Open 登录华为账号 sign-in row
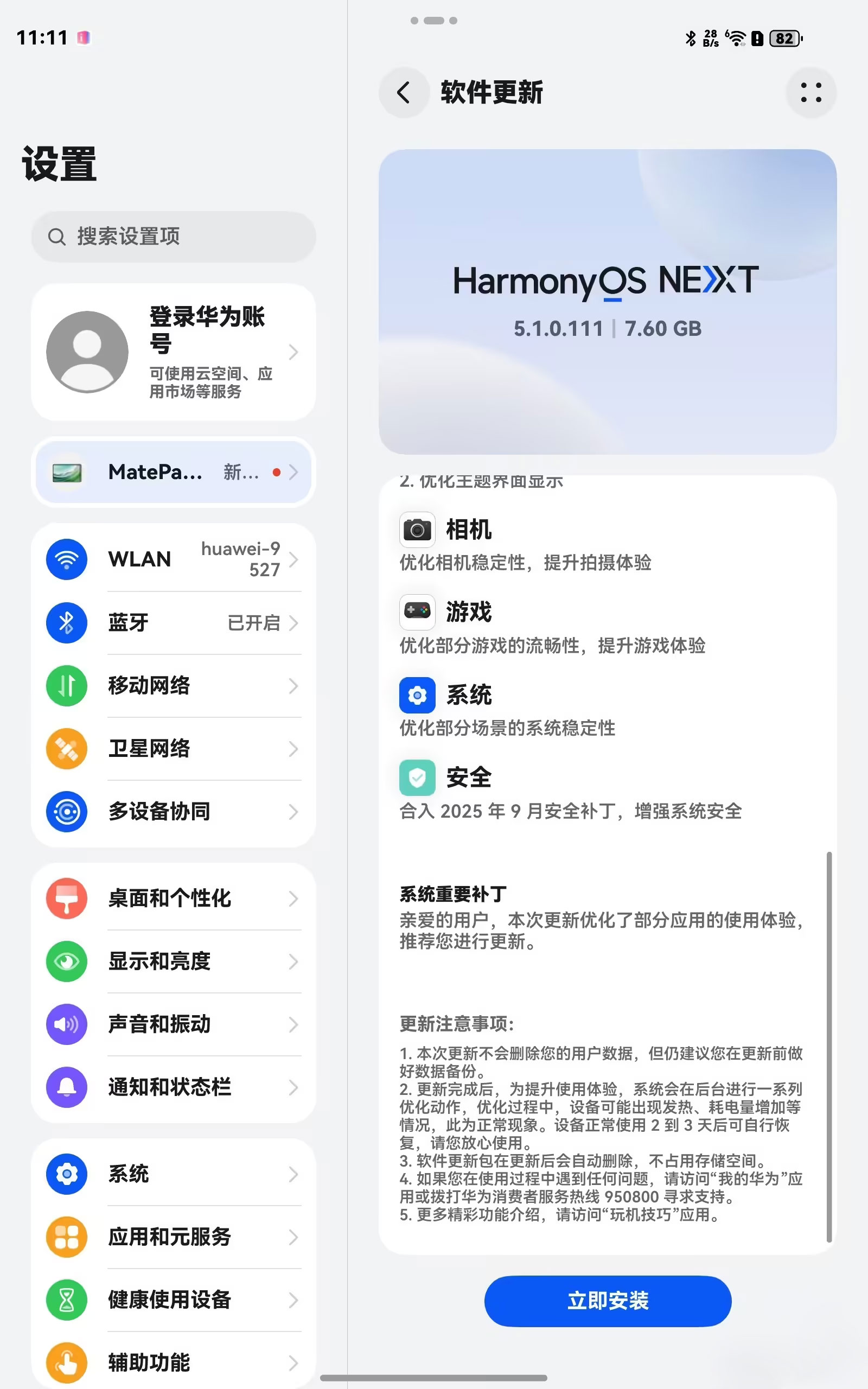The height and width of the screenshot is (1389, 868). pyautogui.click(x=174, y=352)
